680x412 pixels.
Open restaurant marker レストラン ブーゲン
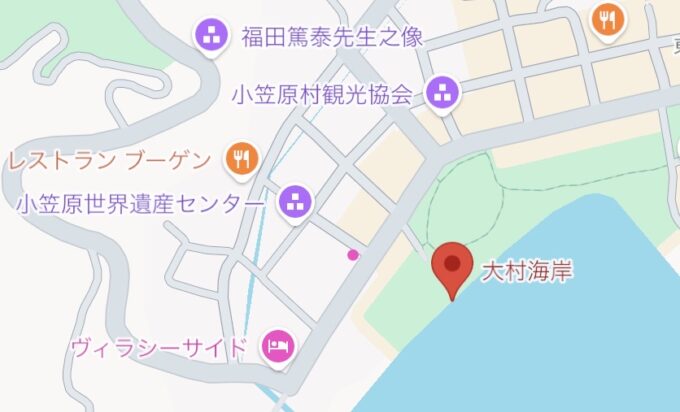click(x=240, y=156)
